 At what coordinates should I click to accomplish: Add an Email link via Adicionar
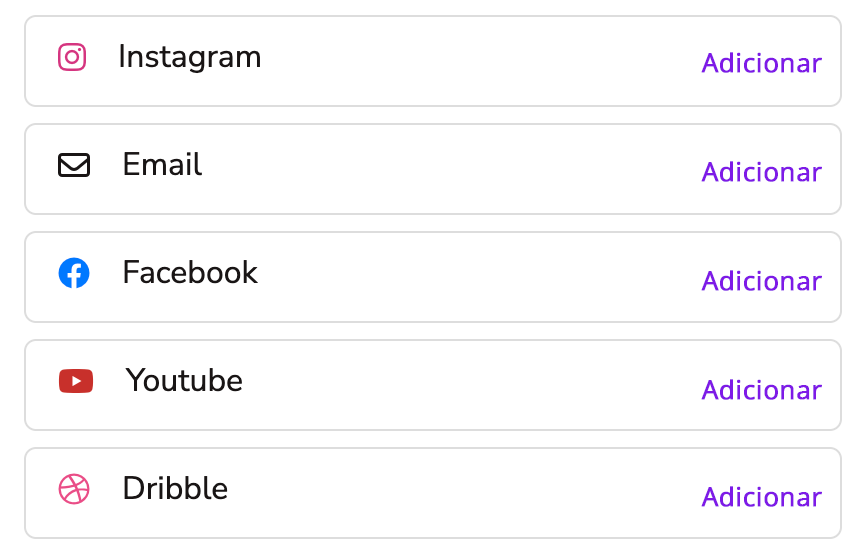point(761,172)
